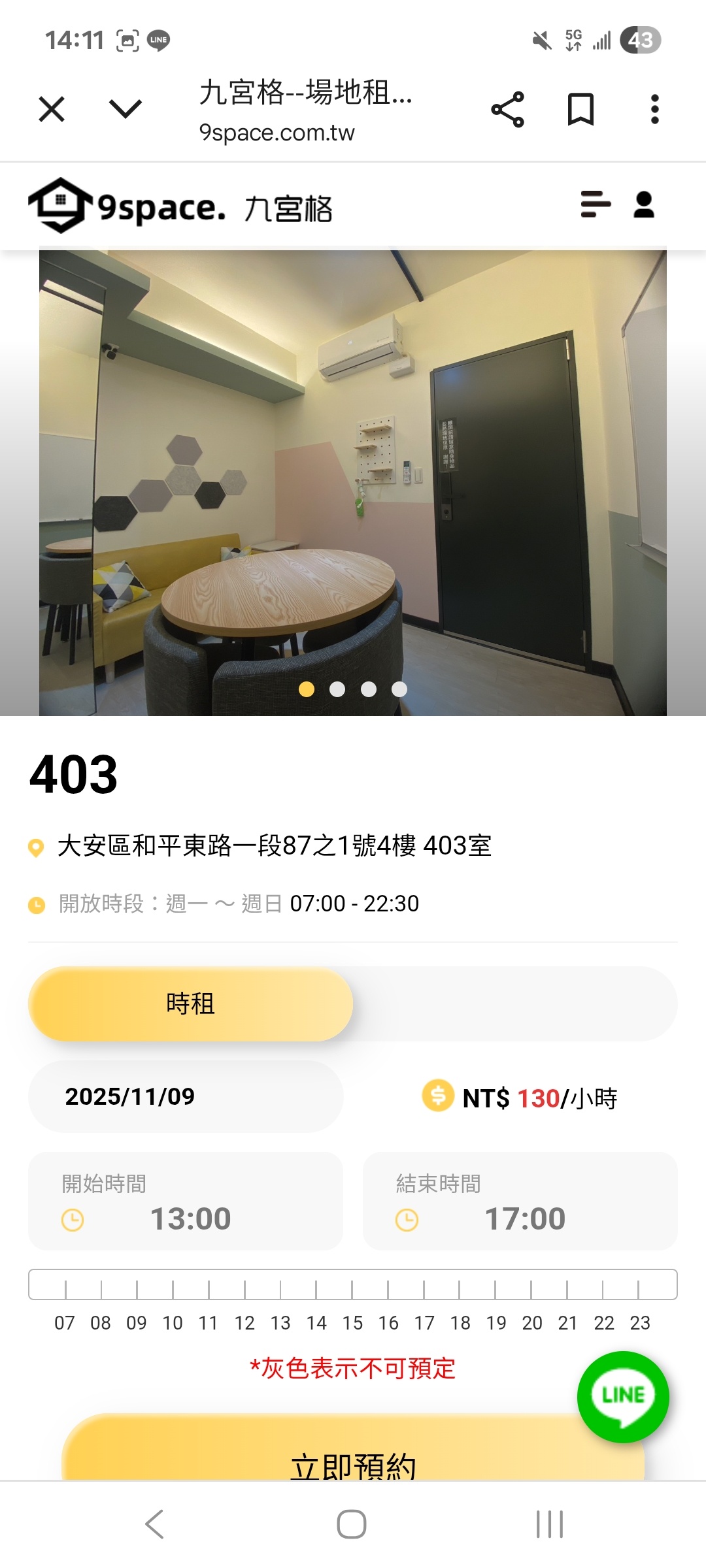Screen dimensions: 706x1568
Task: Show the second room photo dot
Action: [337, 689]
